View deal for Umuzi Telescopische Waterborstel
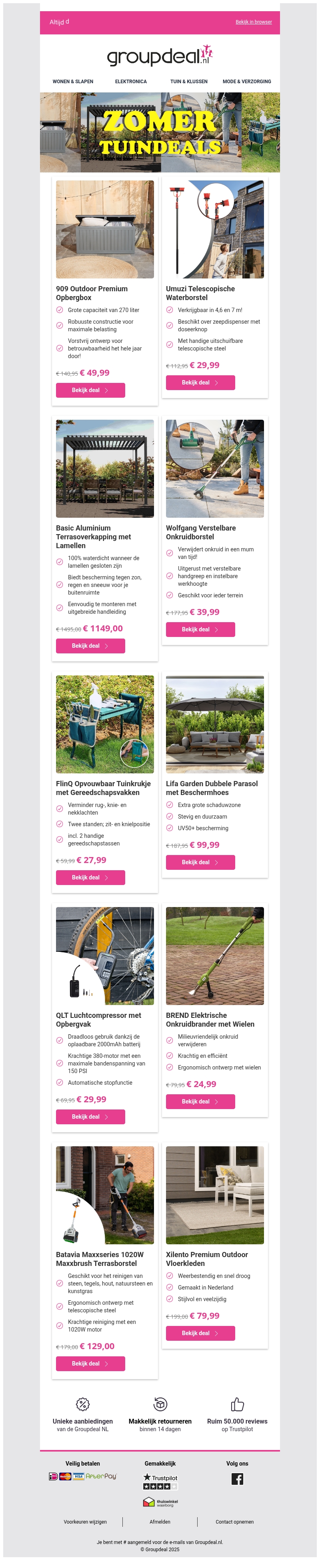 point(200,383)
